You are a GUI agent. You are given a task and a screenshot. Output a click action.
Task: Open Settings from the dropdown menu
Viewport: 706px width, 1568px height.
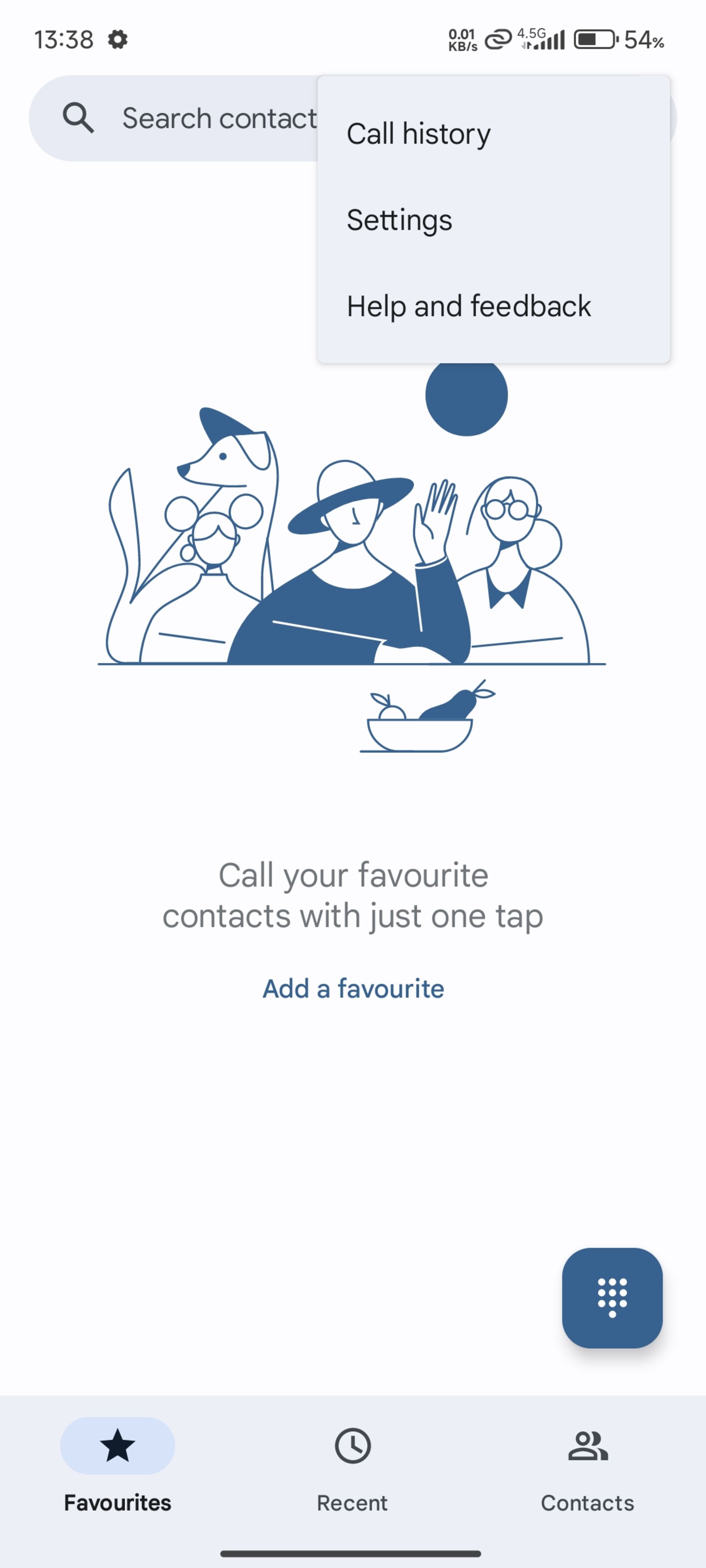click(x=400, y=220)
